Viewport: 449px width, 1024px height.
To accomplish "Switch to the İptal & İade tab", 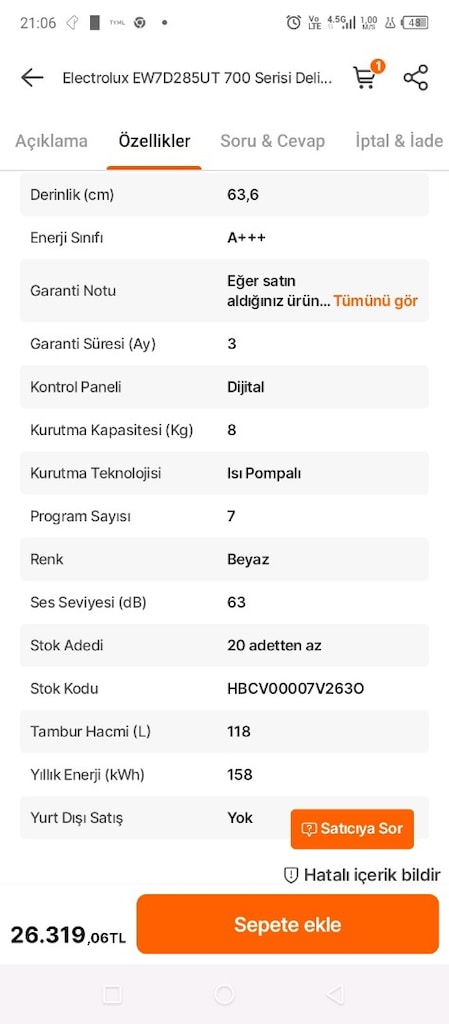I will pyautogui.click(x=399, y=141).
